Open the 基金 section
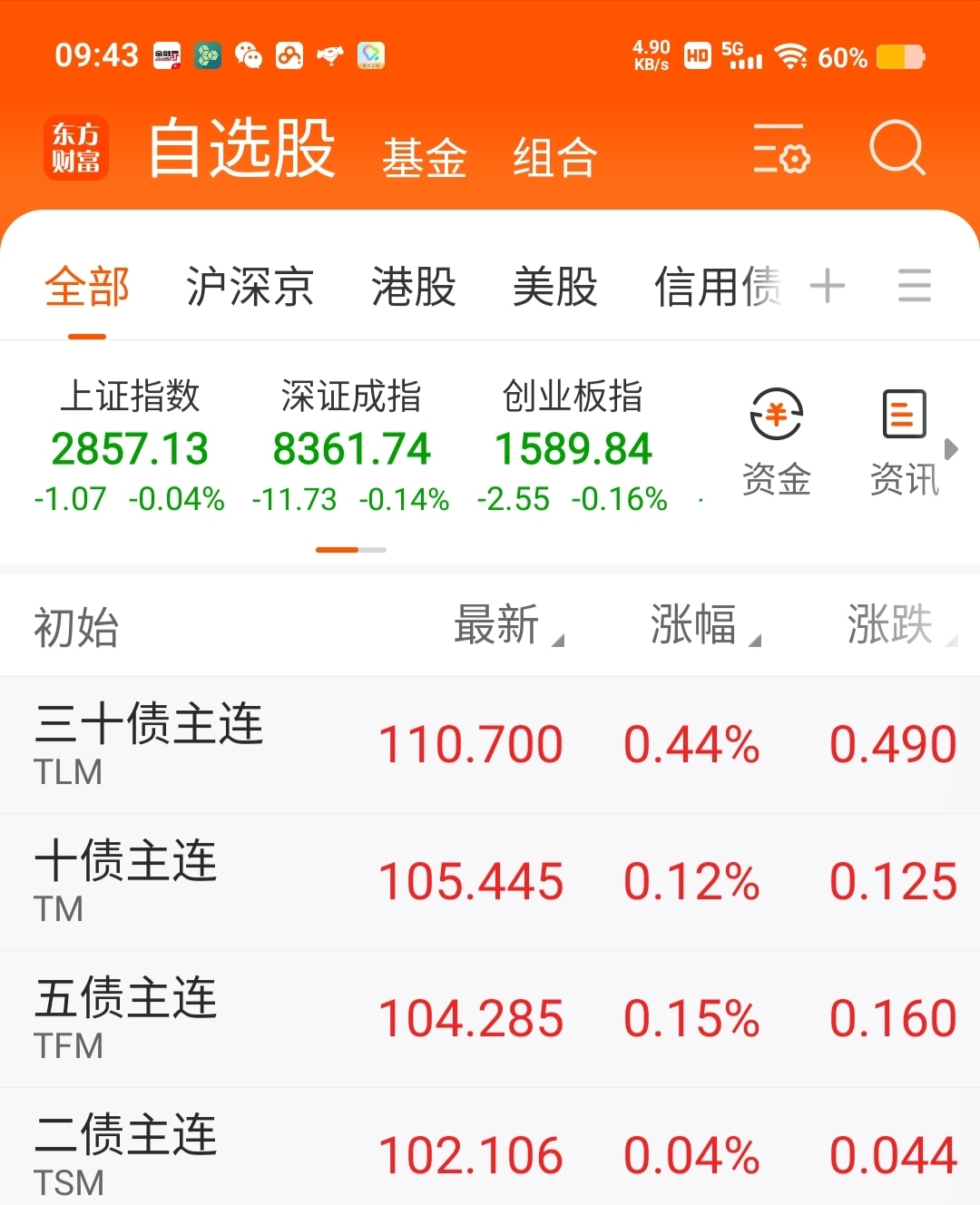 click(425, 156)
